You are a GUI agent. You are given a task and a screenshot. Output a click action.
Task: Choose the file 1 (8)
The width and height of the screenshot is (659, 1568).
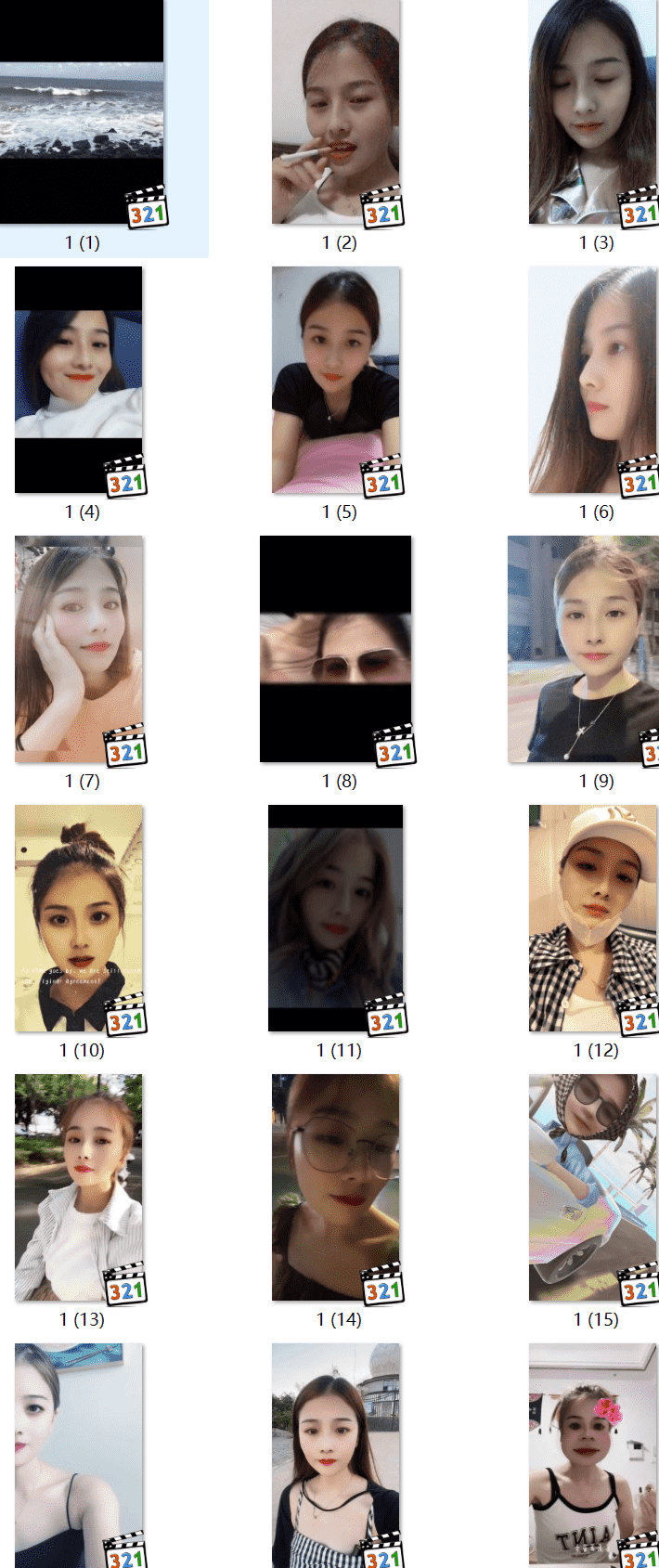tap(336, 648)
